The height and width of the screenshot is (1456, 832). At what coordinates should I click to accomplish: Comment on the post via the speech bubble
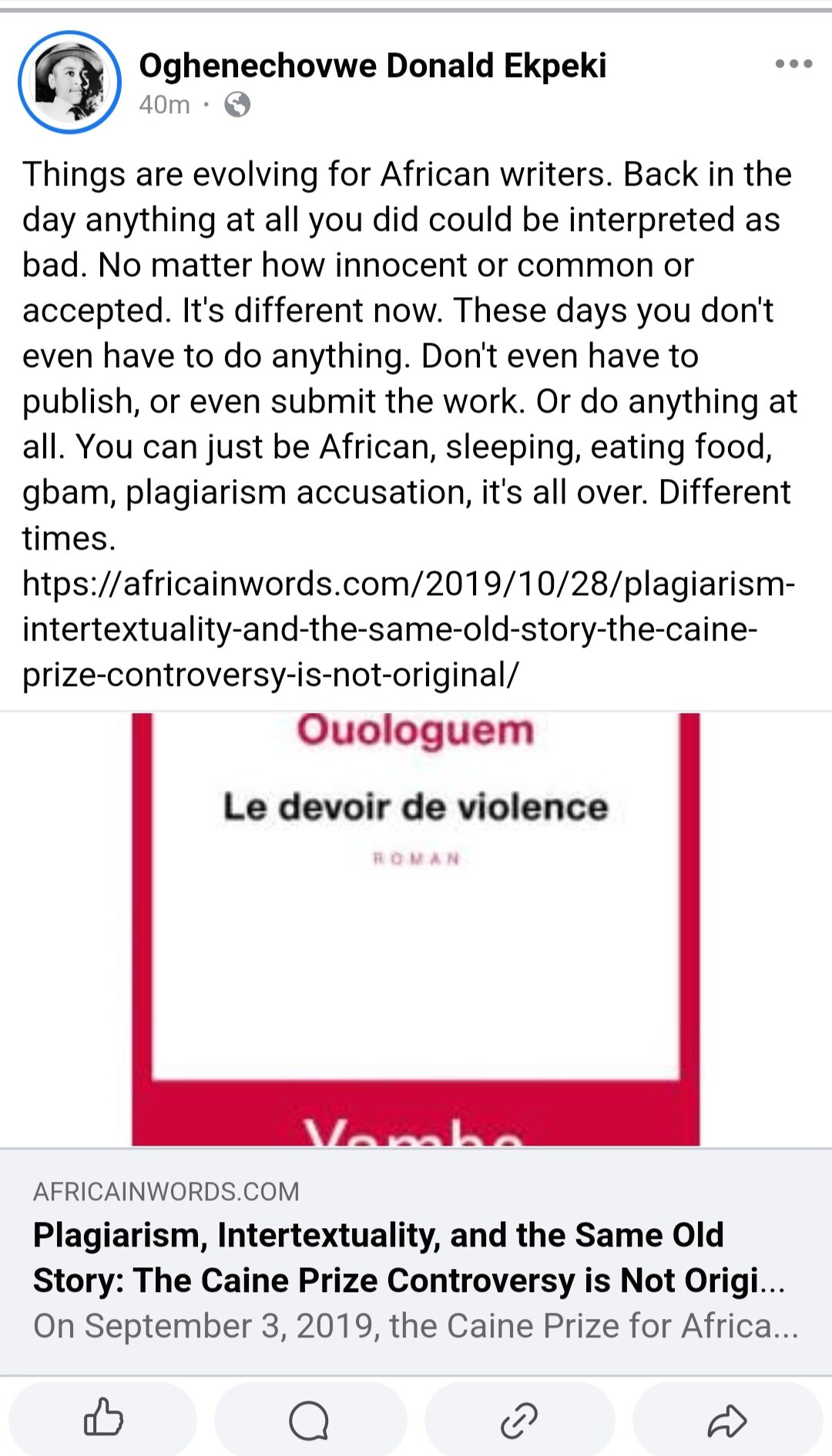310,1418
